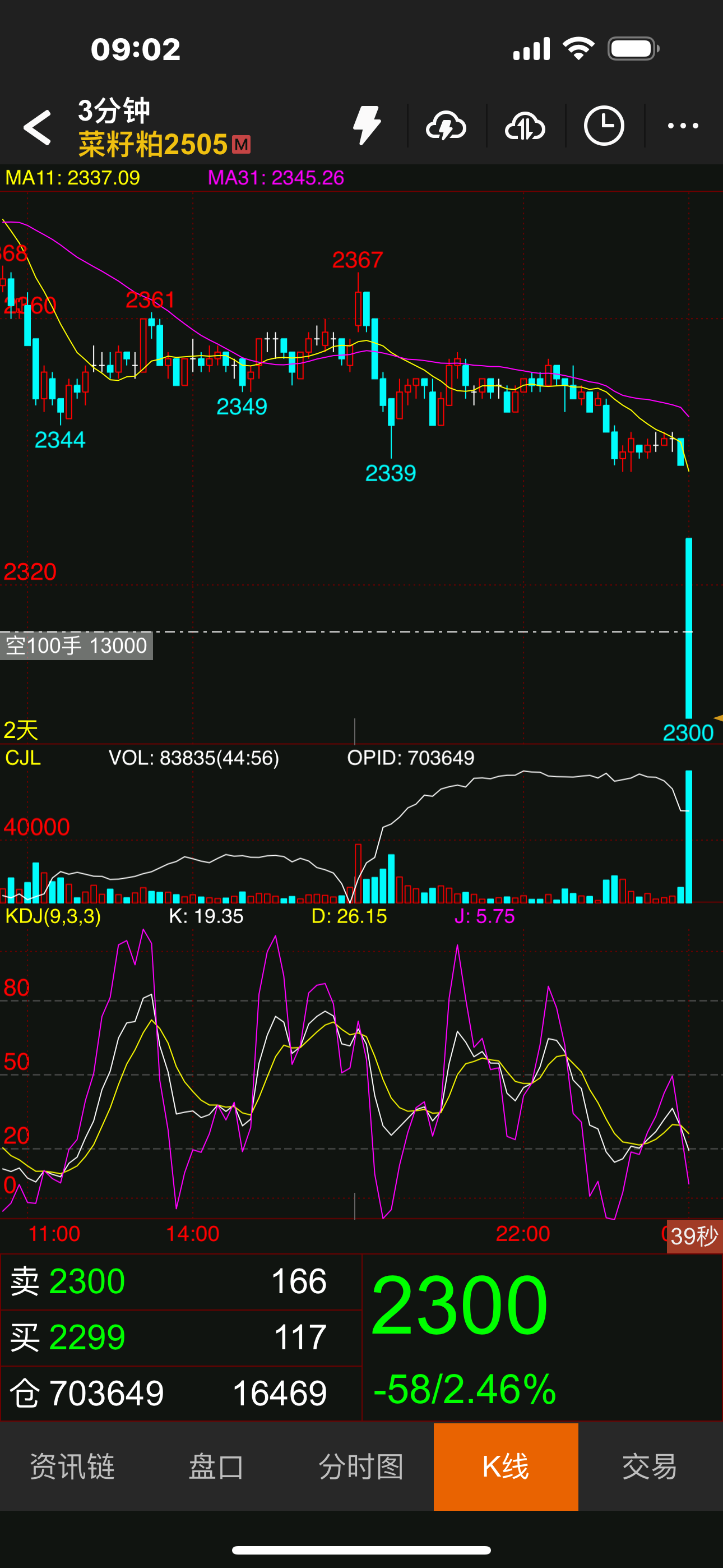Switch to the 分时图 tab
The width and height of the screenshot is (723, 1568).
[361, 1466]
